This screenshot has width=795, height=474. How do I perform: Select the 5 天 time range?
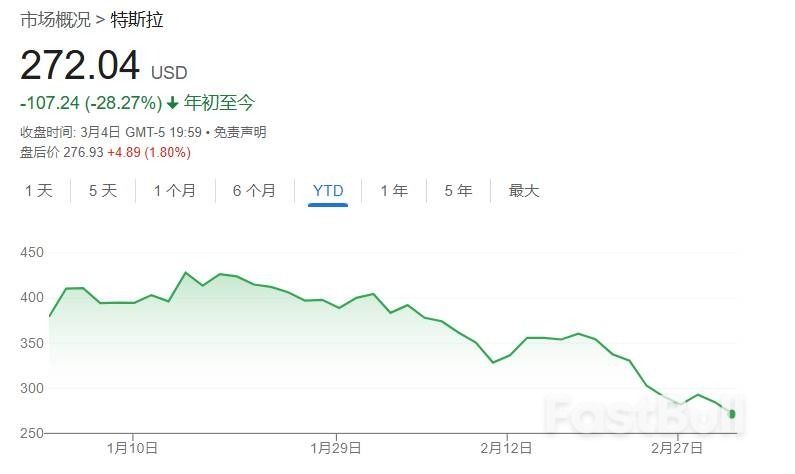click(103, 191)
